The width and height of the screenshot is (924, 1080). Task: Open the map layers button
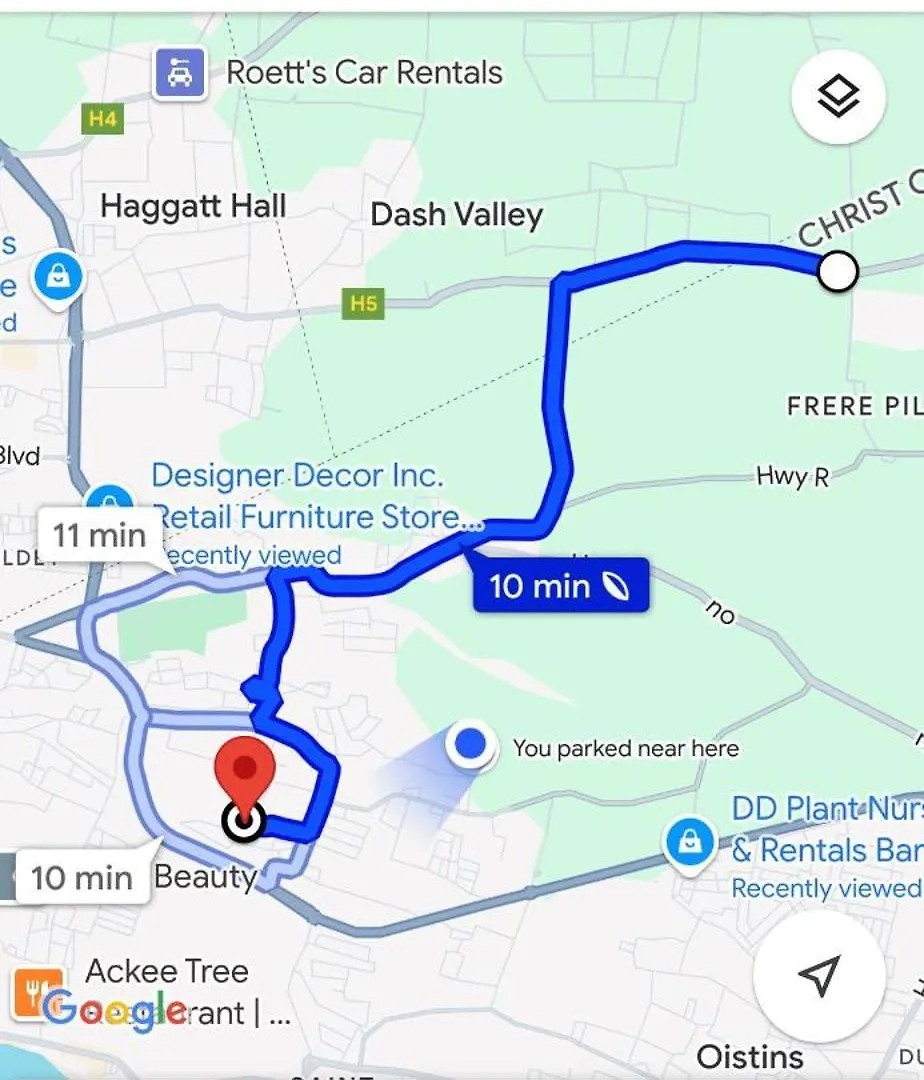click(x=838, y=97)
